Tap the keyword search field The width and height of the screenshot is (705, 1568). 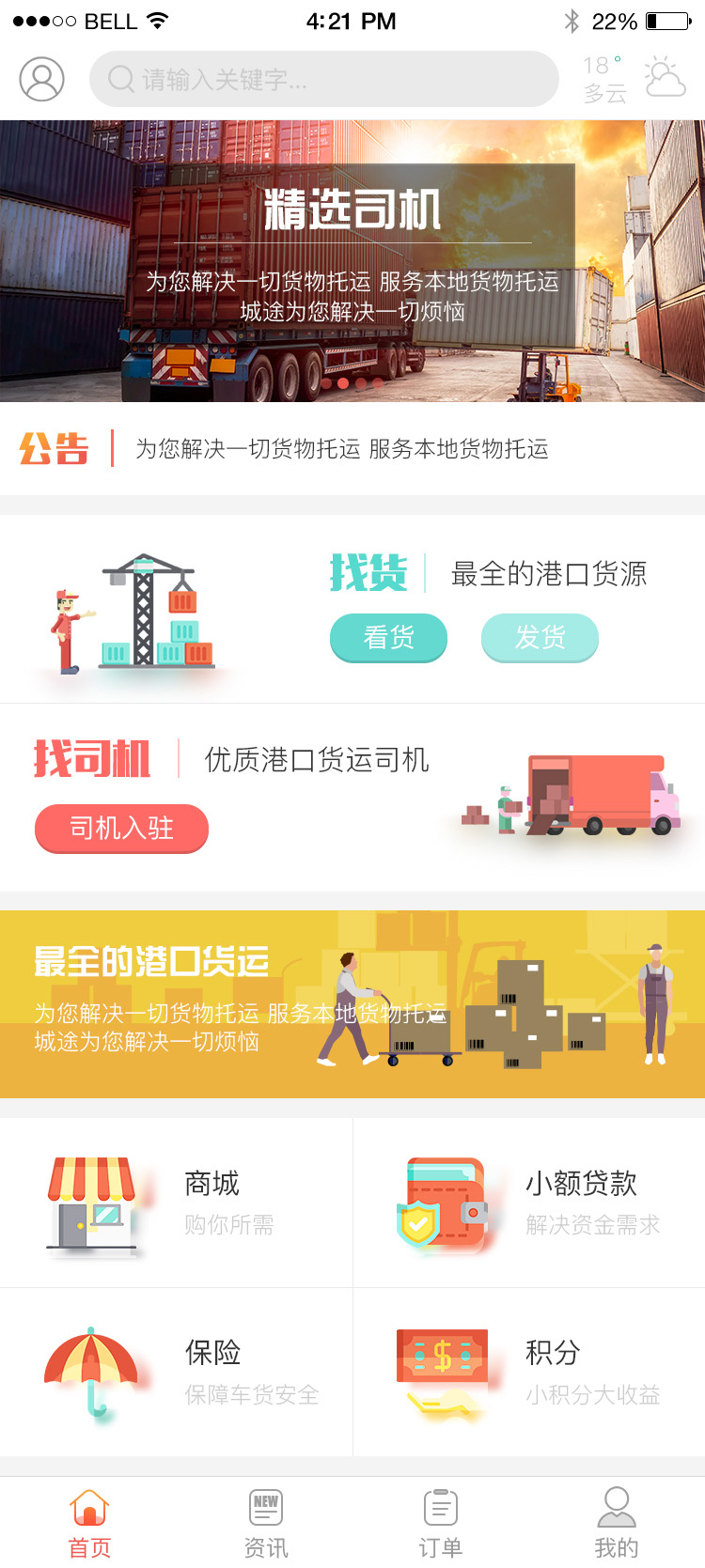pyautogui.click(x=323, y=79)
